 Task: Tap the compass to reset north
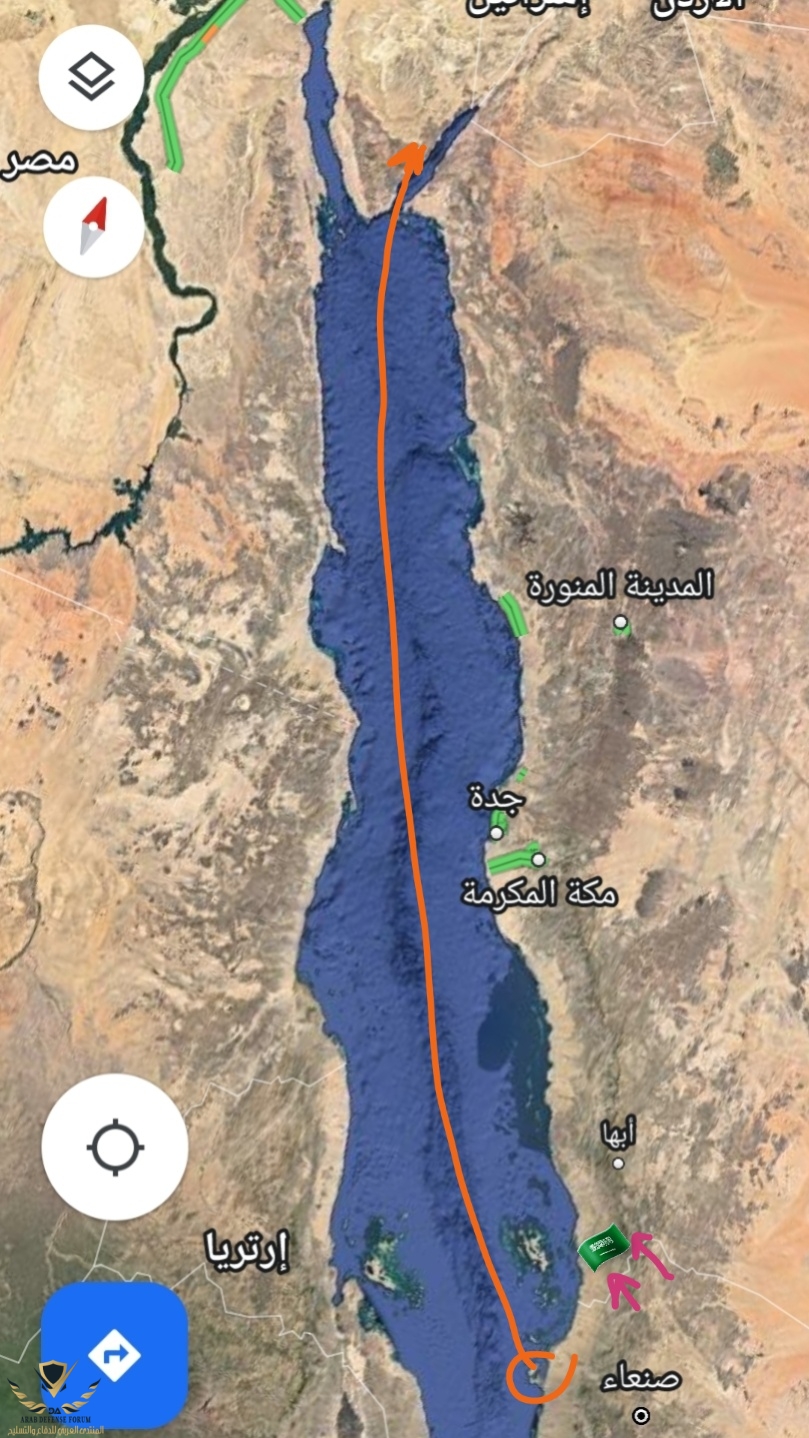93,227
